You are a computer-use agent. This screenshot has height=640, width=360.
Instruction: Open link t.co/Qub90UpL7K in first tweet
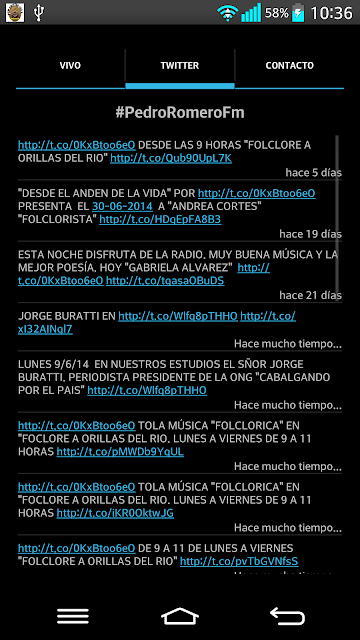coord(171,158)
